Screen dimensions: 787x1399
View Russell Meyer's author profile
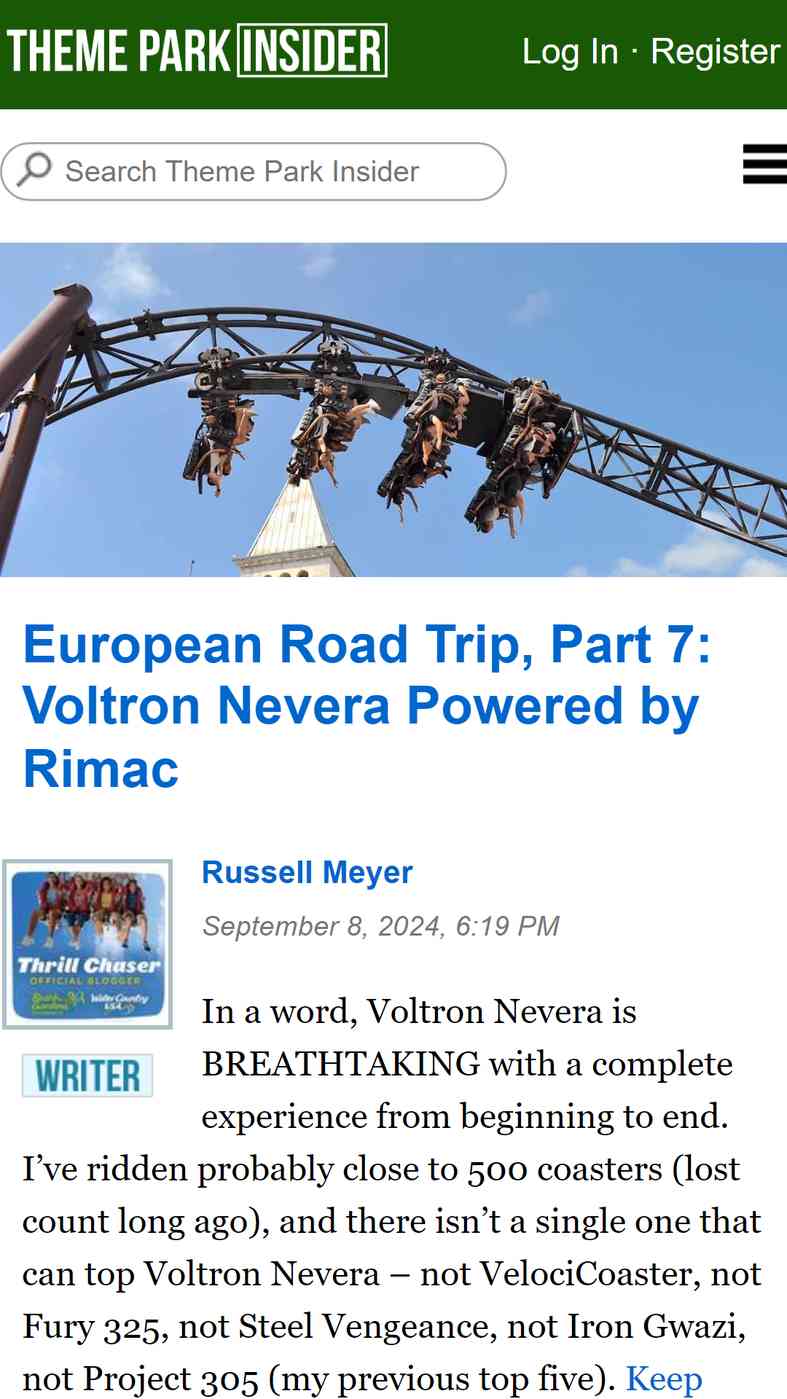pos(307,872)
